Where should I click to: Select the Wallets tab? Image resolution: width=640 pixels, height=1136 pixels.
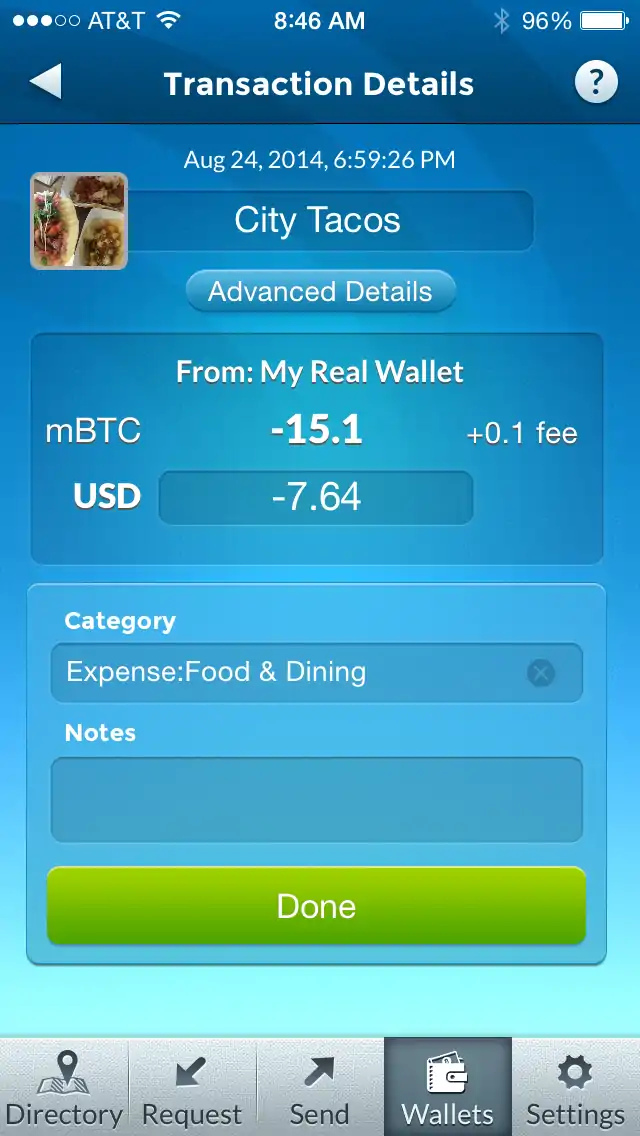[x=448, y=1087]
